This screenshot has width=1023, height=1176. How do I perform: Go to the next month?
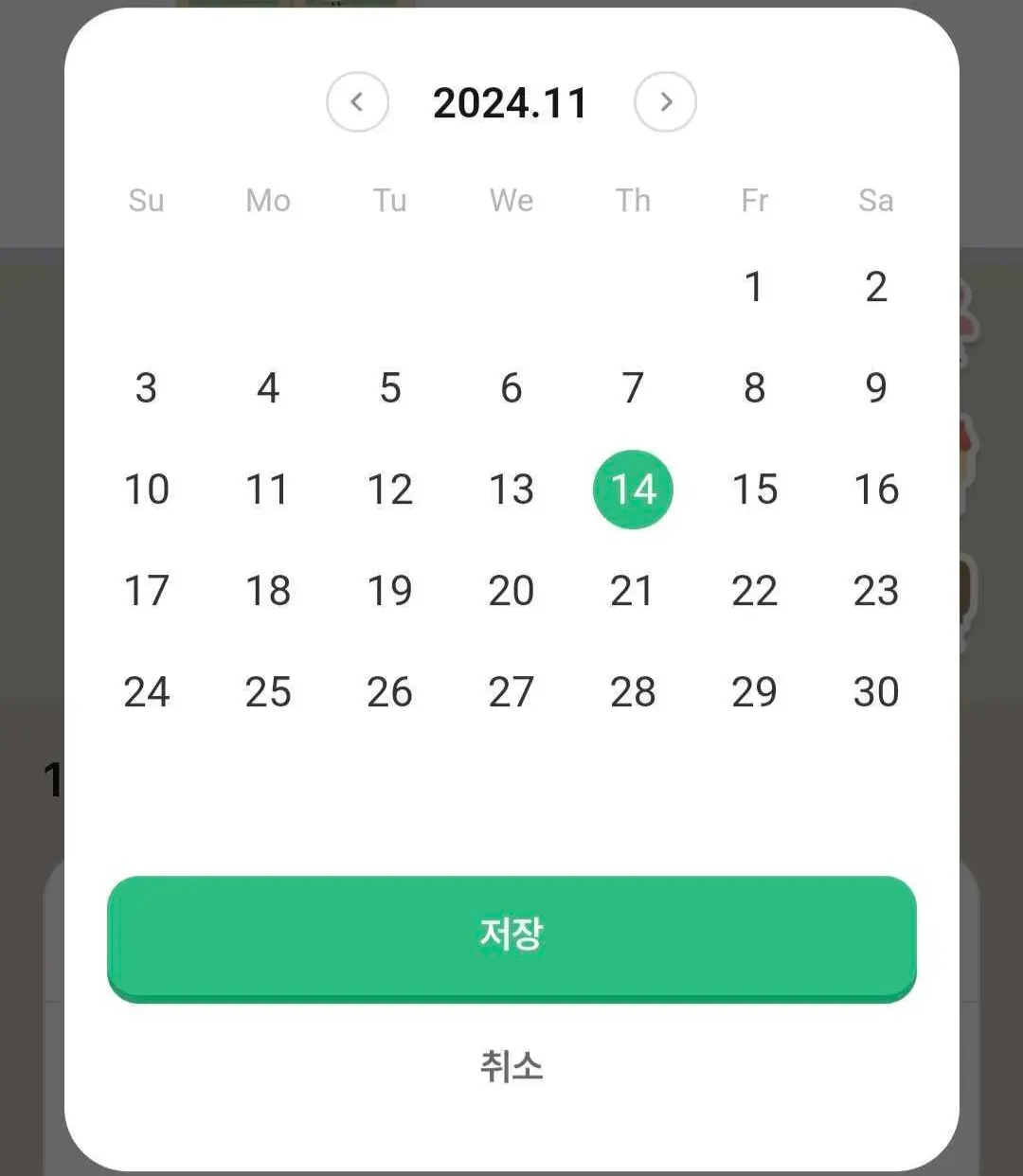click(665, 102)
